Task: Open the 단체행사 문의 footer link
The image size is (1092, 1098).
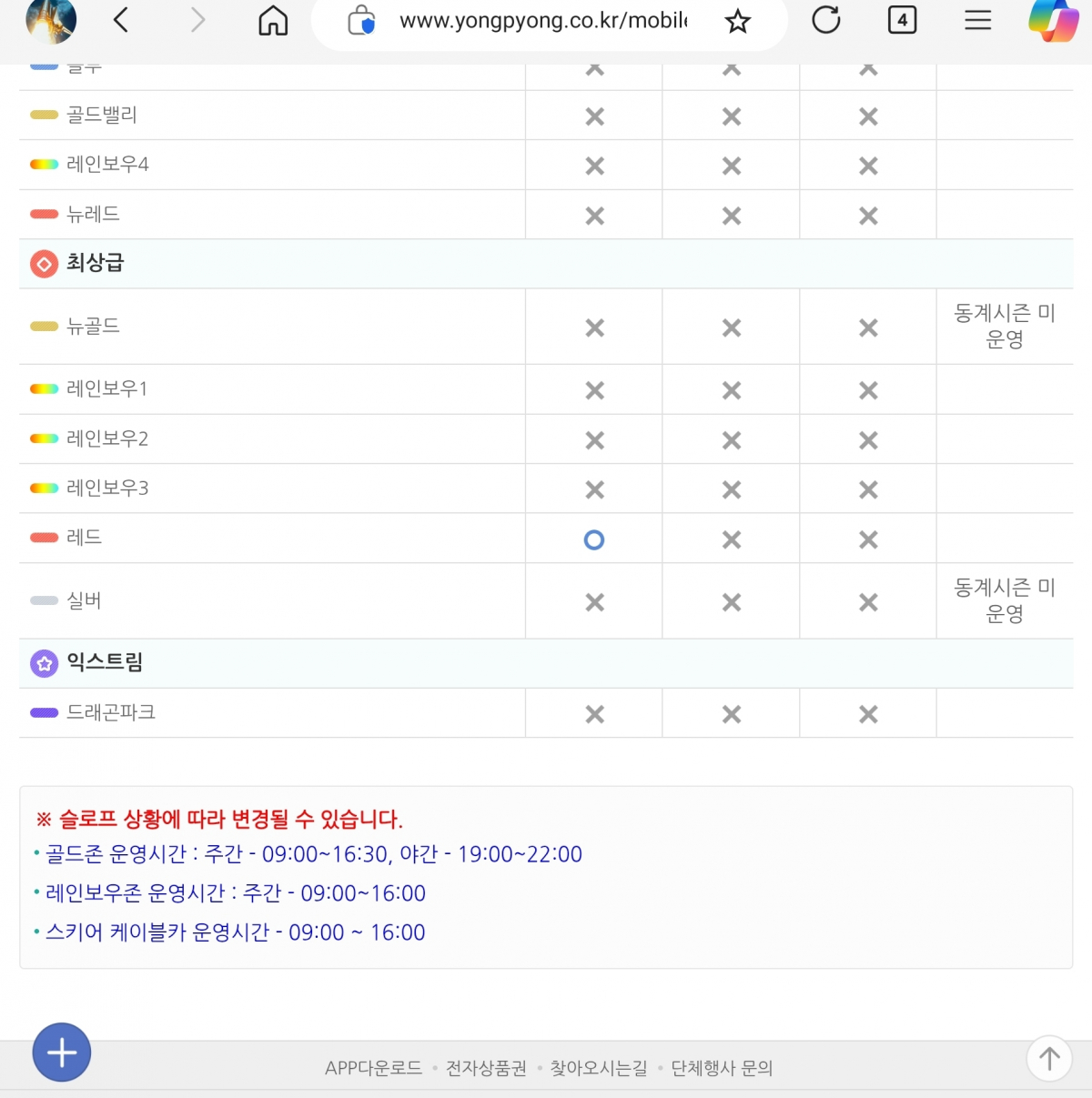Action: point(722,1068)
